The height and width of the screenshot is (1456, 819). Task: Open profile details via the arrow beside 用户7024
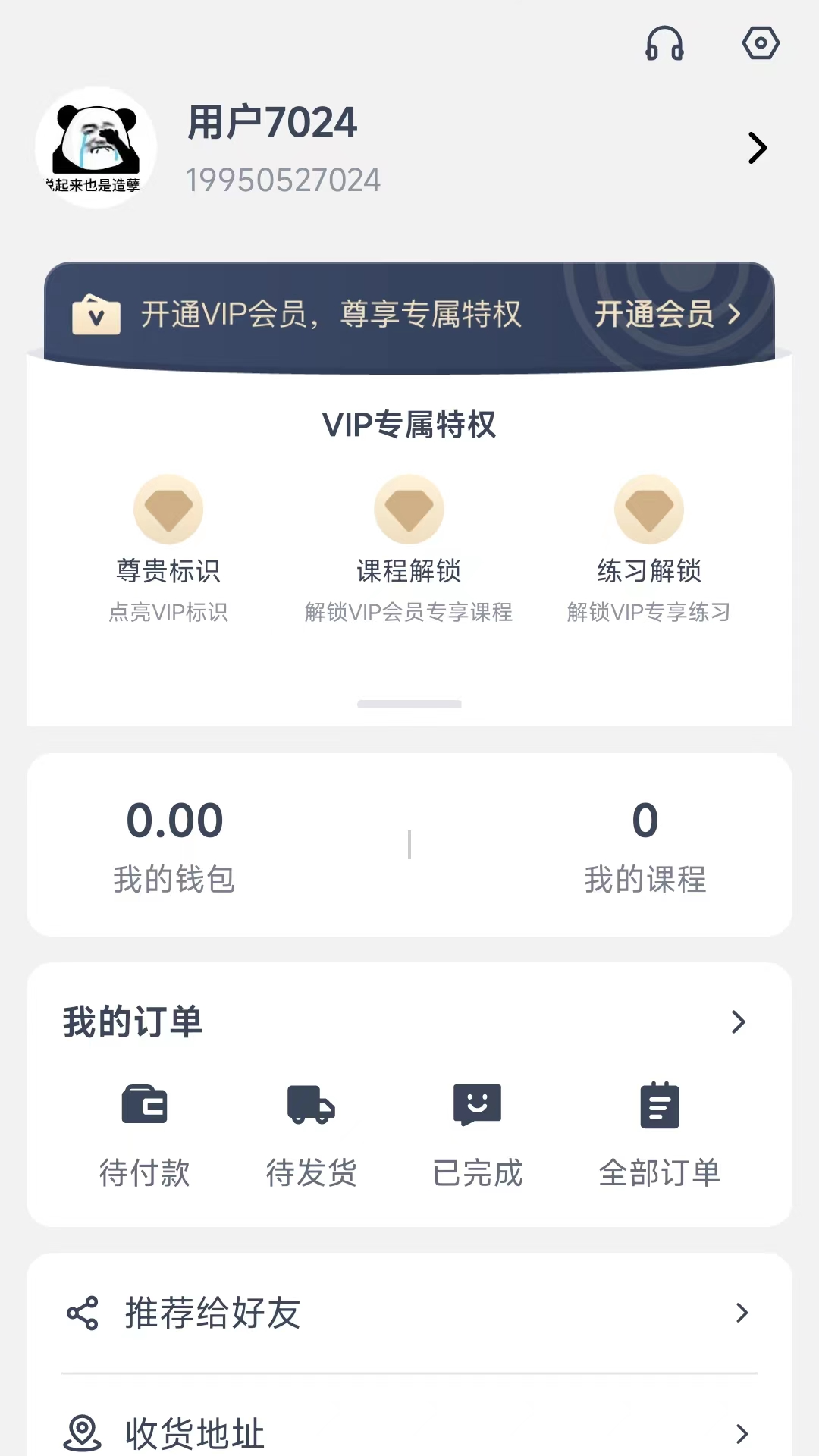(757, 148)
